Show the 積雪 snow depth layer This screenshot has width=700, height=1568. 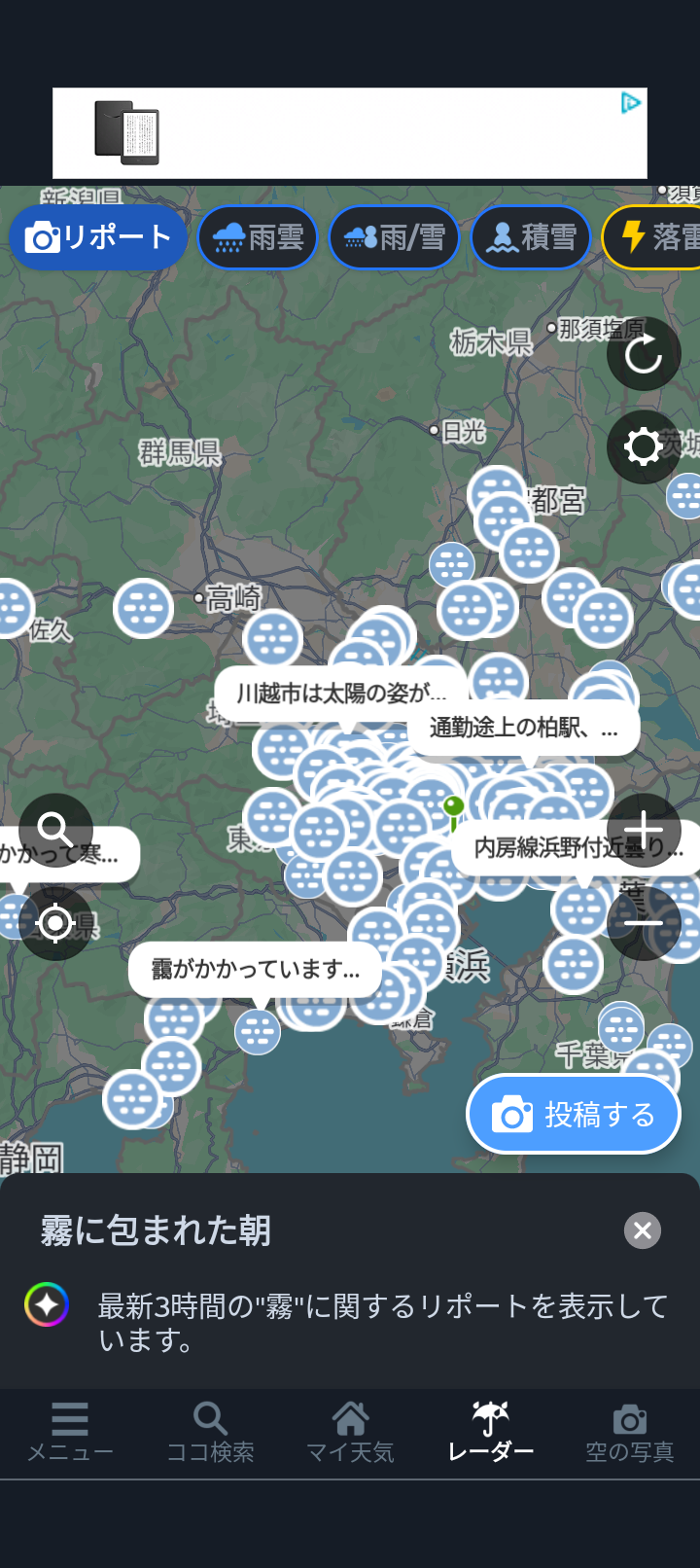pyautogui.click(x=531, y=237)
